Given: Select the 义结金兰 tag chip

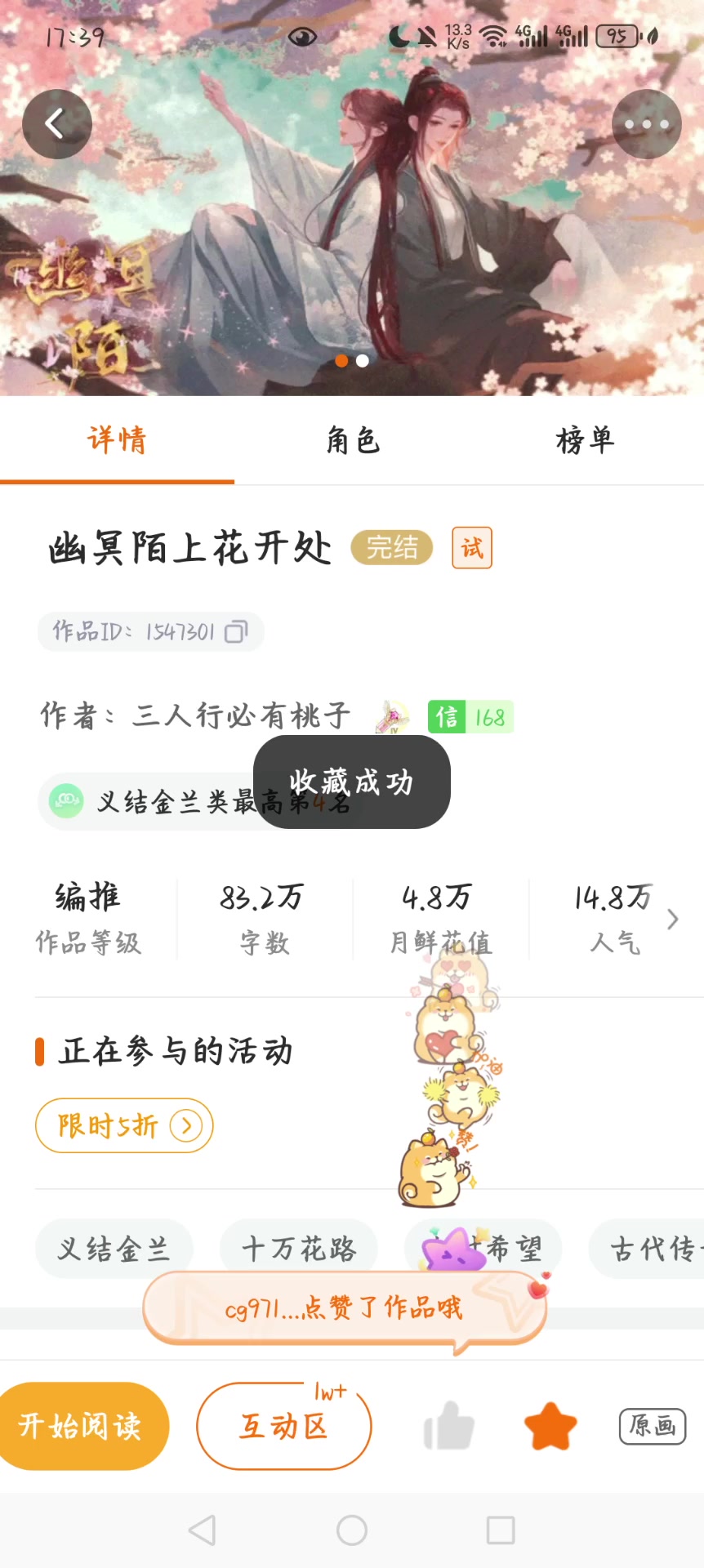Looking at the screenshot, I should [114, 1249].
